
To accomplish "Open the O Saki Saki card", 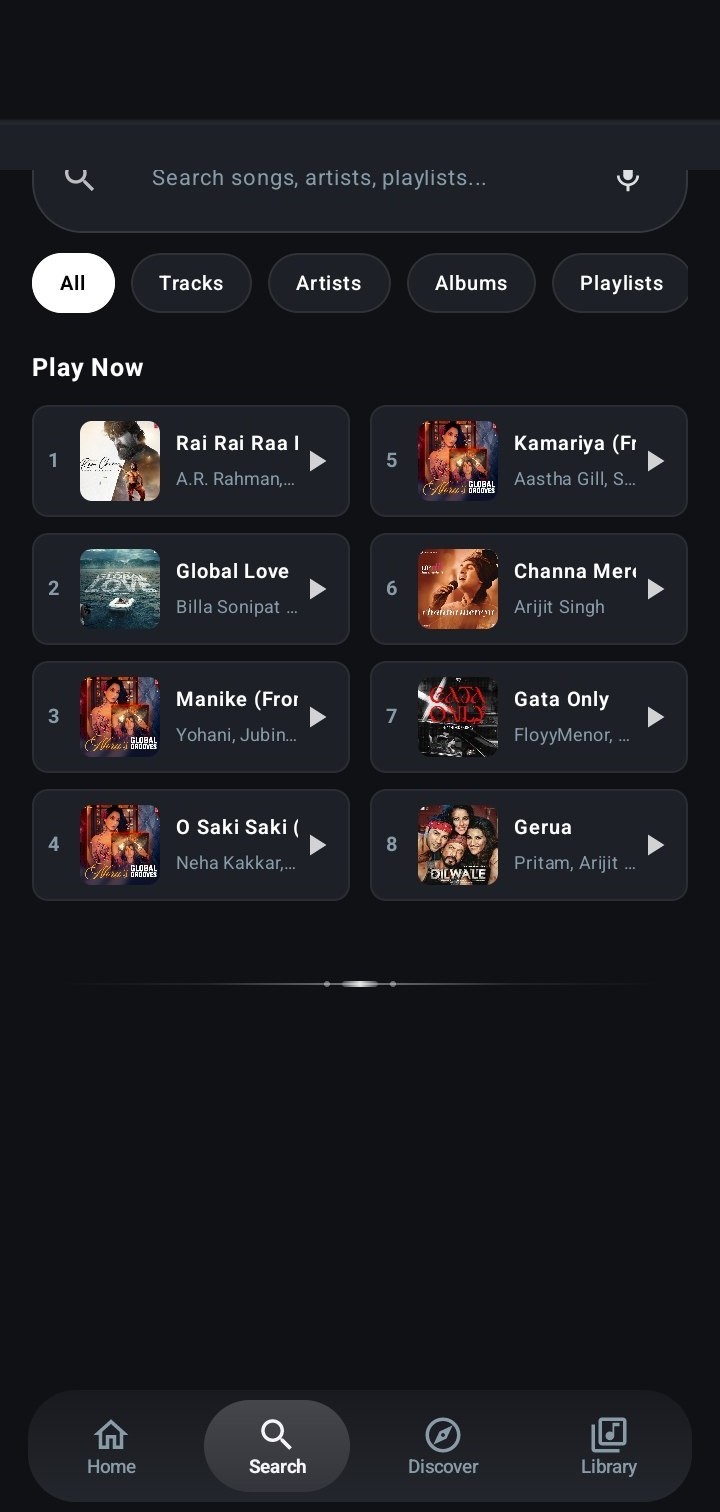I will point(191,845).
